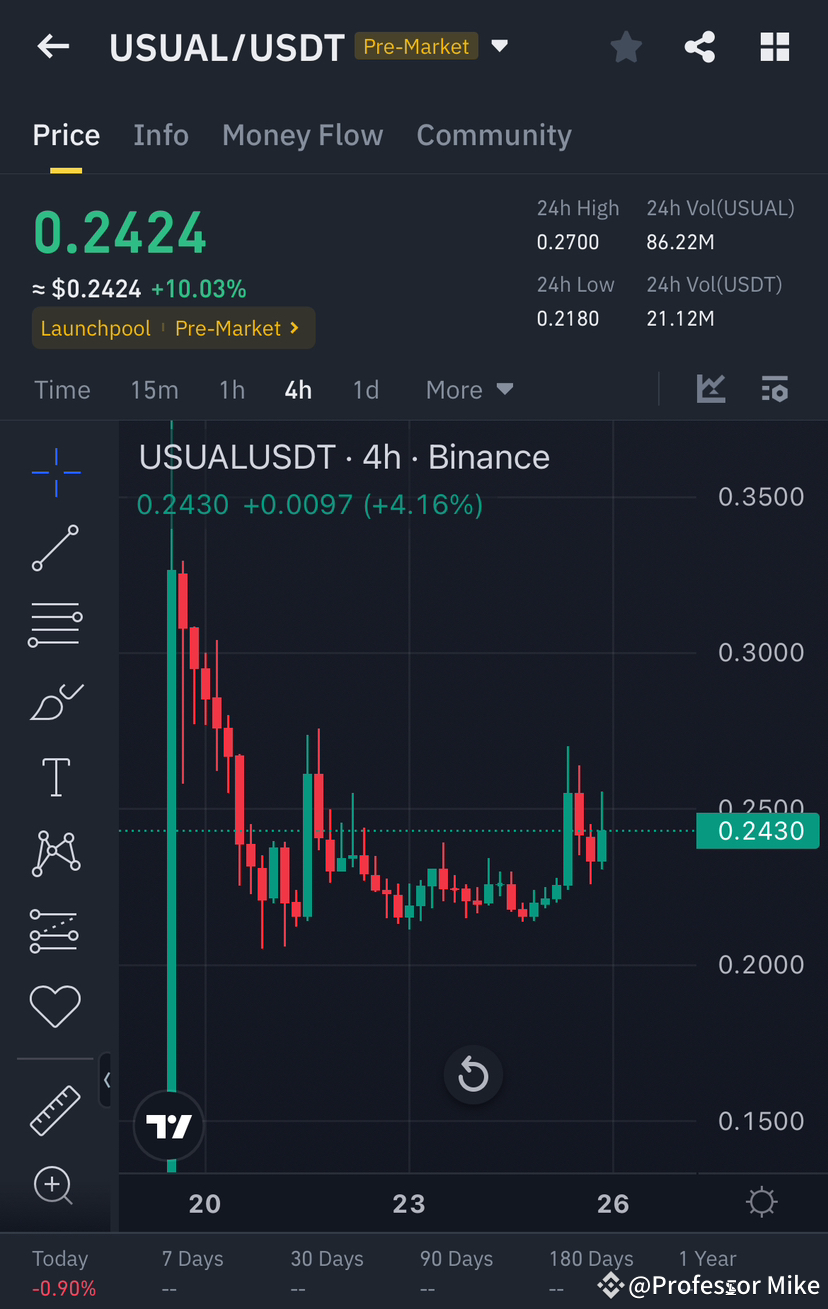Image resolution: width=828 pixels, height=1309 pixels.
Task: Select the measure ruler tool
Action: point(55,1110)
